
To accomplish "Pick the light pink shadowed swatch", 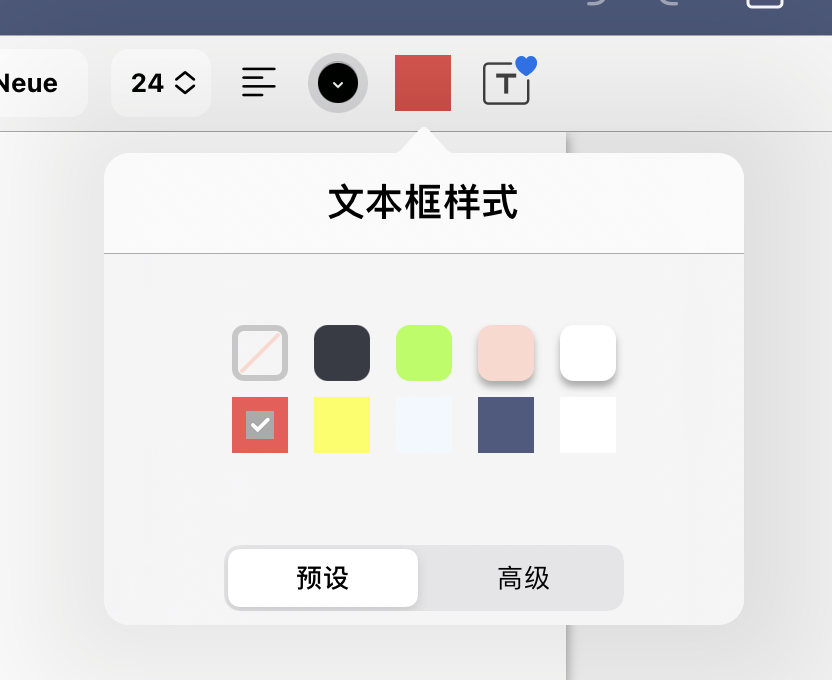I will tap(506, 353).
